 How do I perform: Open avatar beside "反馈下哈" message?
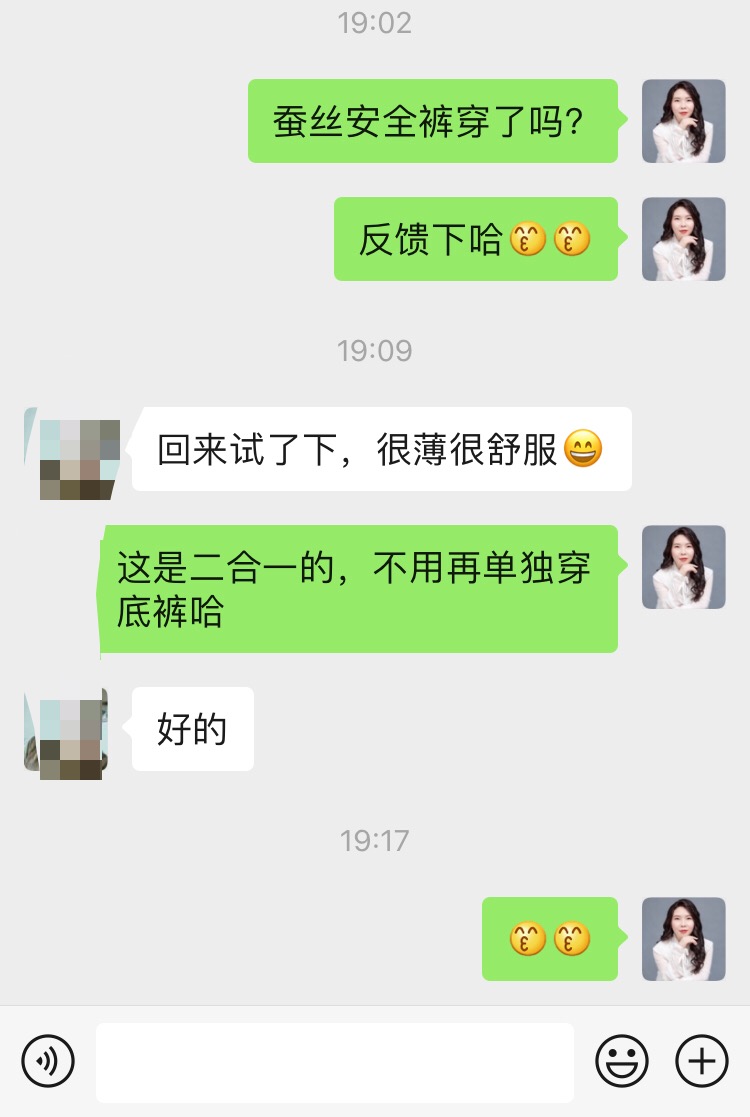click(x=683, y=239)
